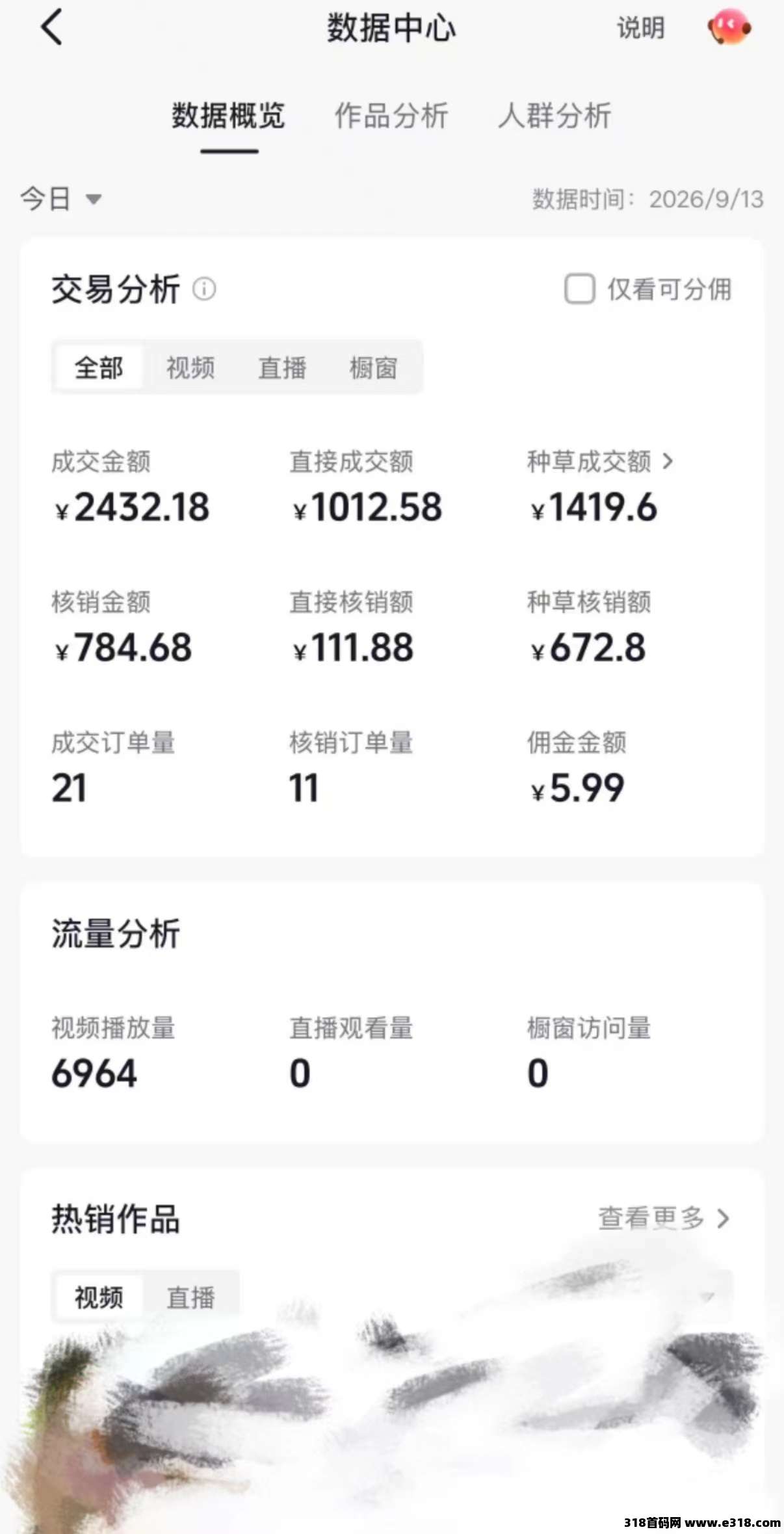The height and width of the screenshot is (1534, 784).
Task: Switch 热销作品 to 直播
Action: [190, 1297]
